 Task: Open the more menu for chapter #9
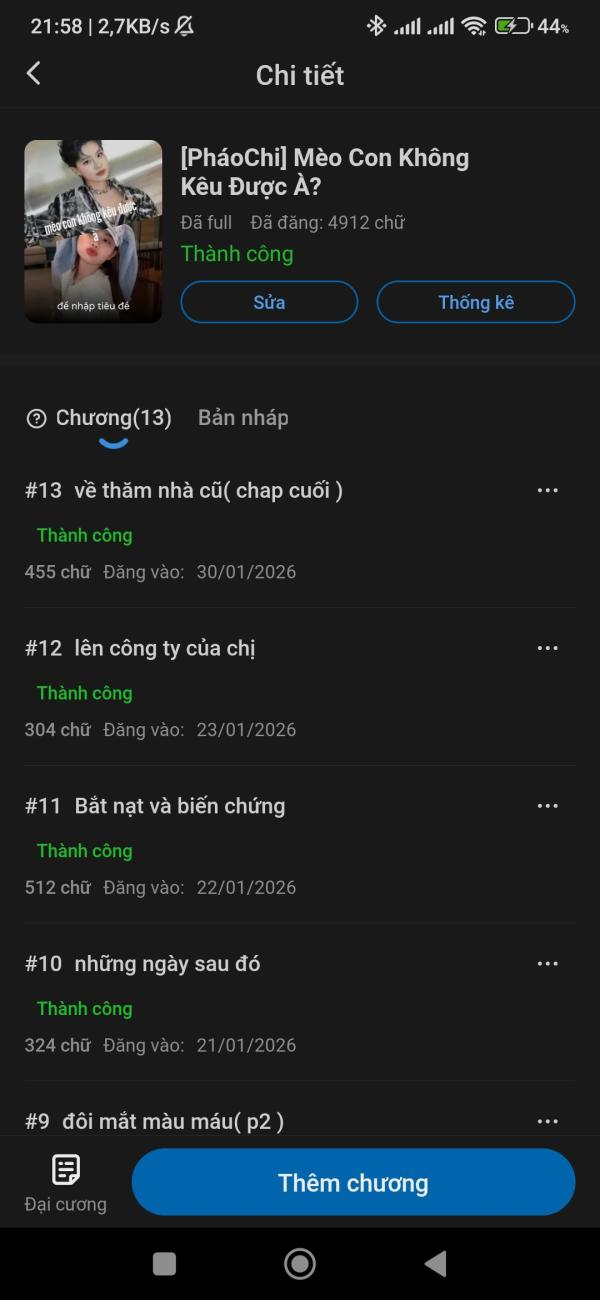click(547, 1121)
